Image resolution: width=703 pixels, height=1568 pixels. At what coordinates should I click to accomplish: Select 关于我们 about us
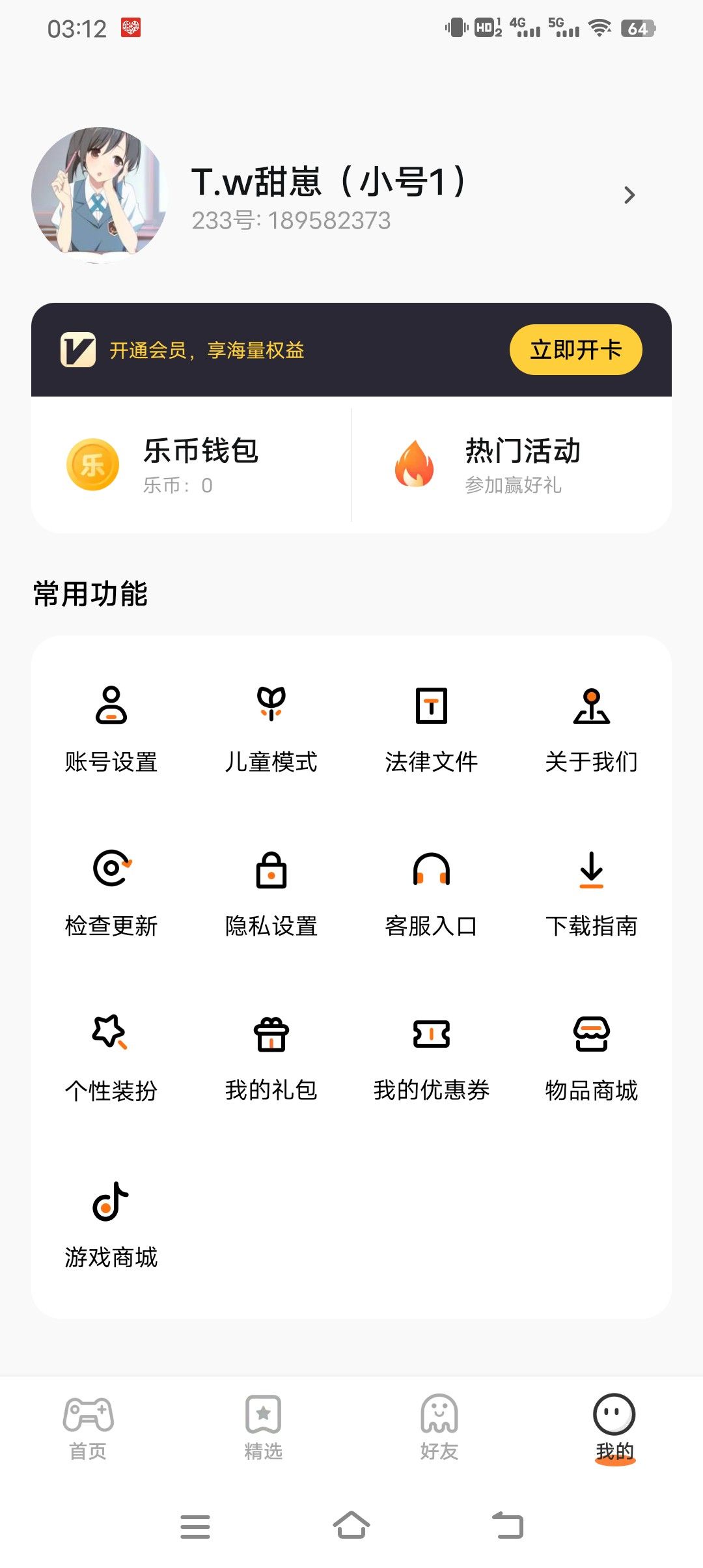(592, 729)
